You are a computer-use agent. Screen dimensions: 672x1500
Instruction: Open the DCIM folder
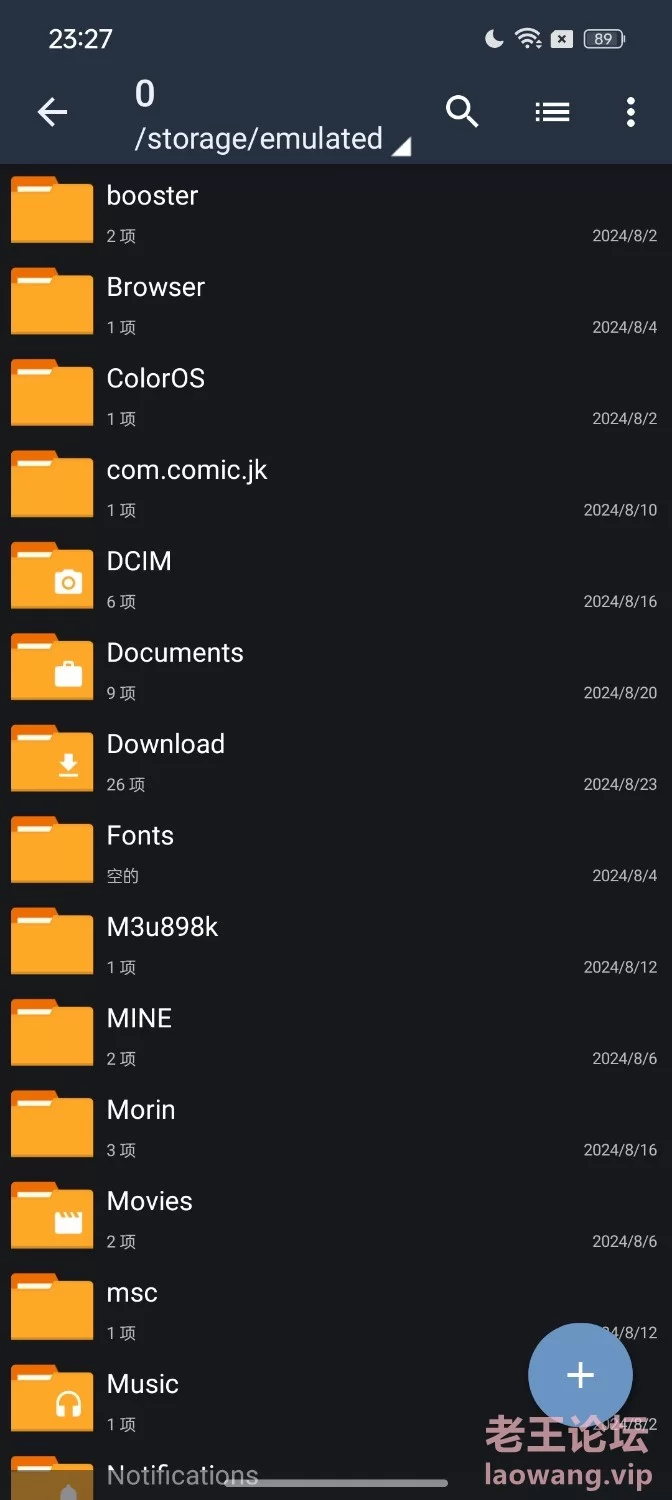[336, 577]
